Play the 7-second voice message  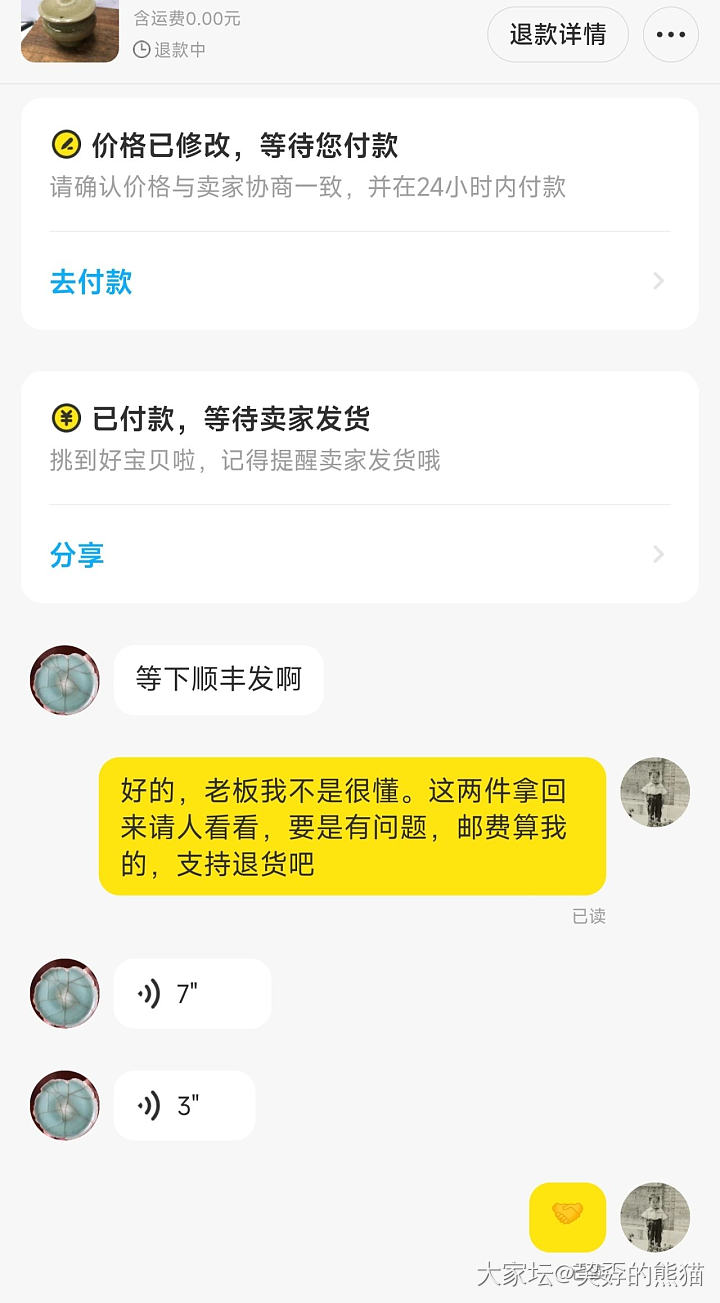192,994
